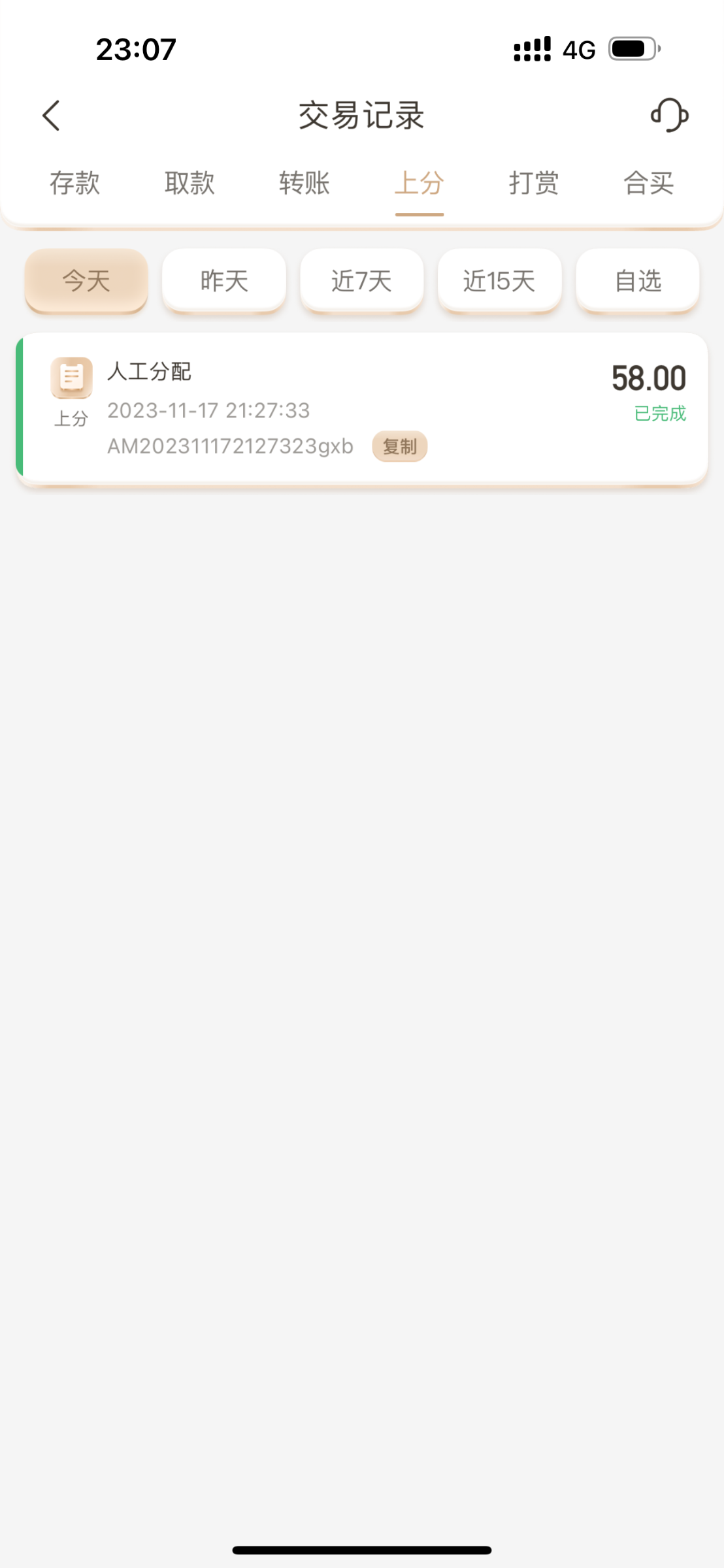
Task: Choose custom date range 自选
Action: (x=638, y=281)
